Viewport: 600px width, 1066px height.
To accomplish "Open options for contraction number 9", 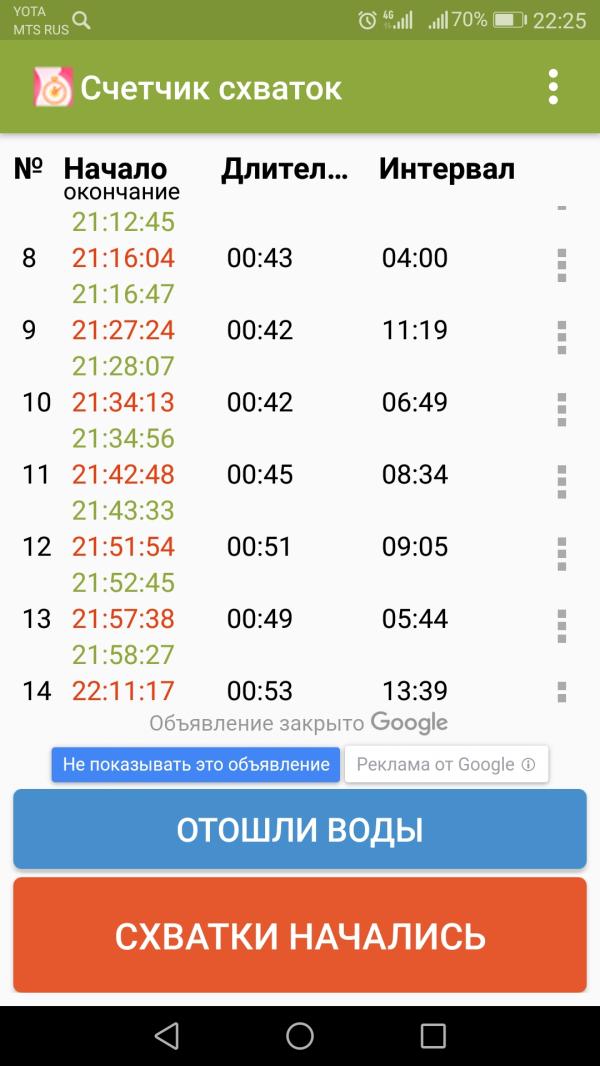I will tap(561, 337).
